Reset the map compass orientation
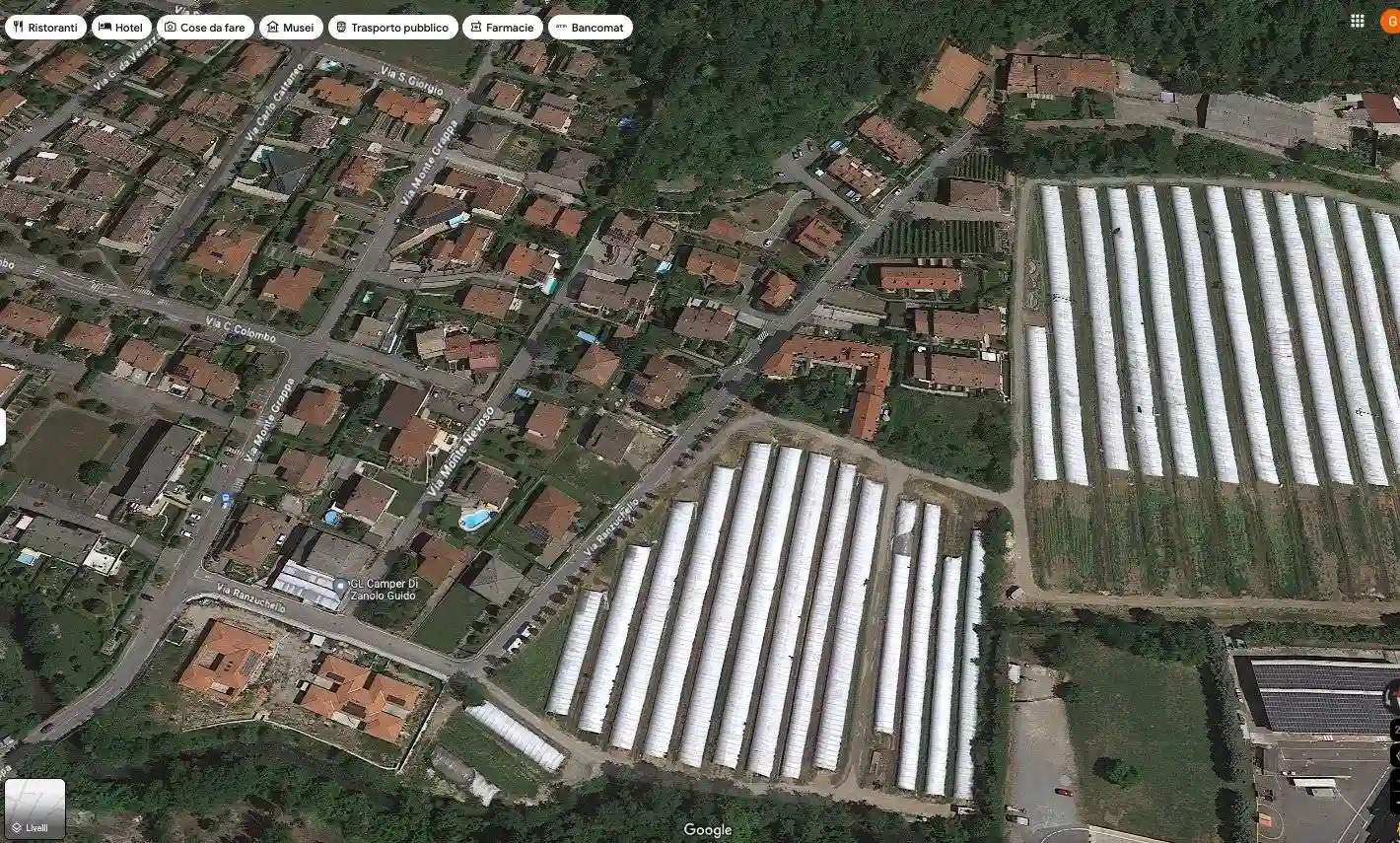 coord(1394,695)
